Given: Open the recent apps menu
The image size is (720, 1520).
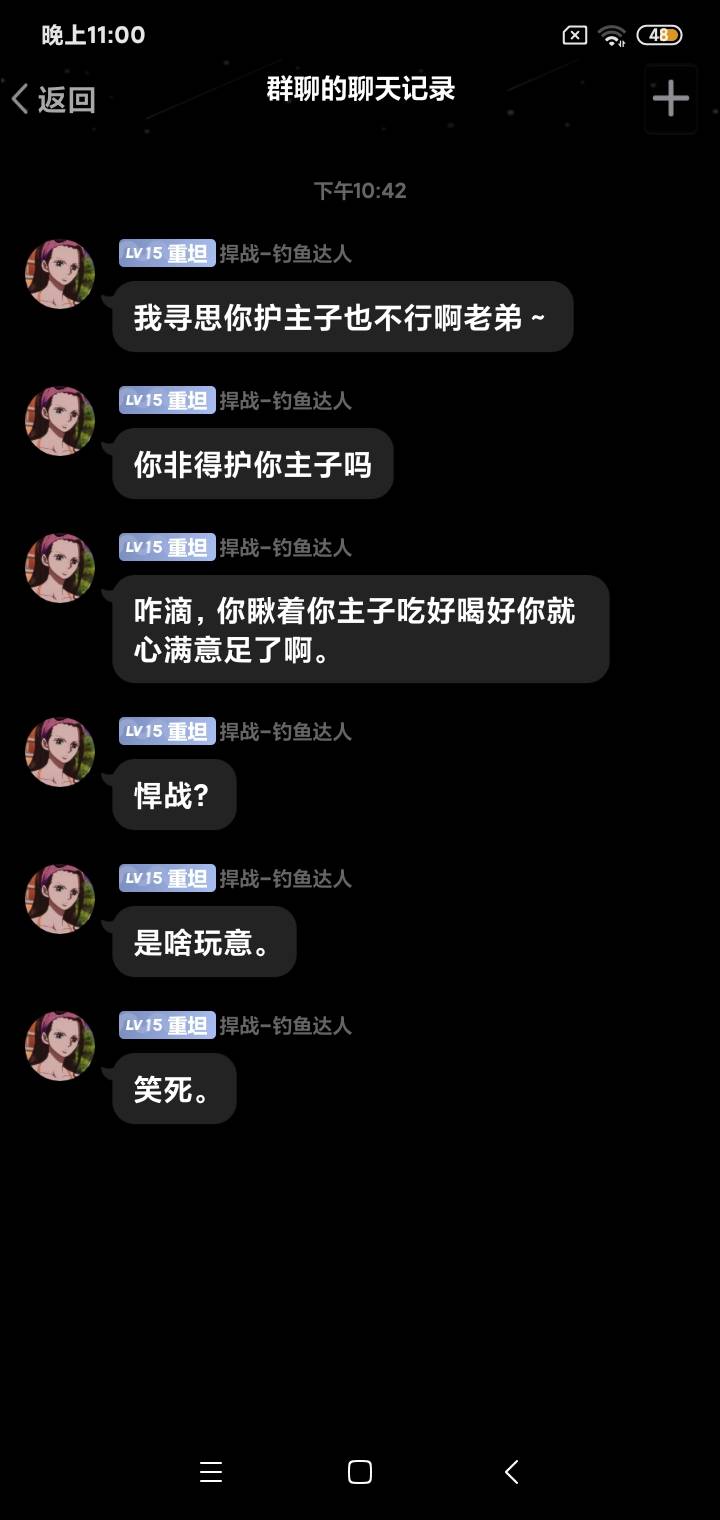Looking at the screenshot, I should (211, 1471).
